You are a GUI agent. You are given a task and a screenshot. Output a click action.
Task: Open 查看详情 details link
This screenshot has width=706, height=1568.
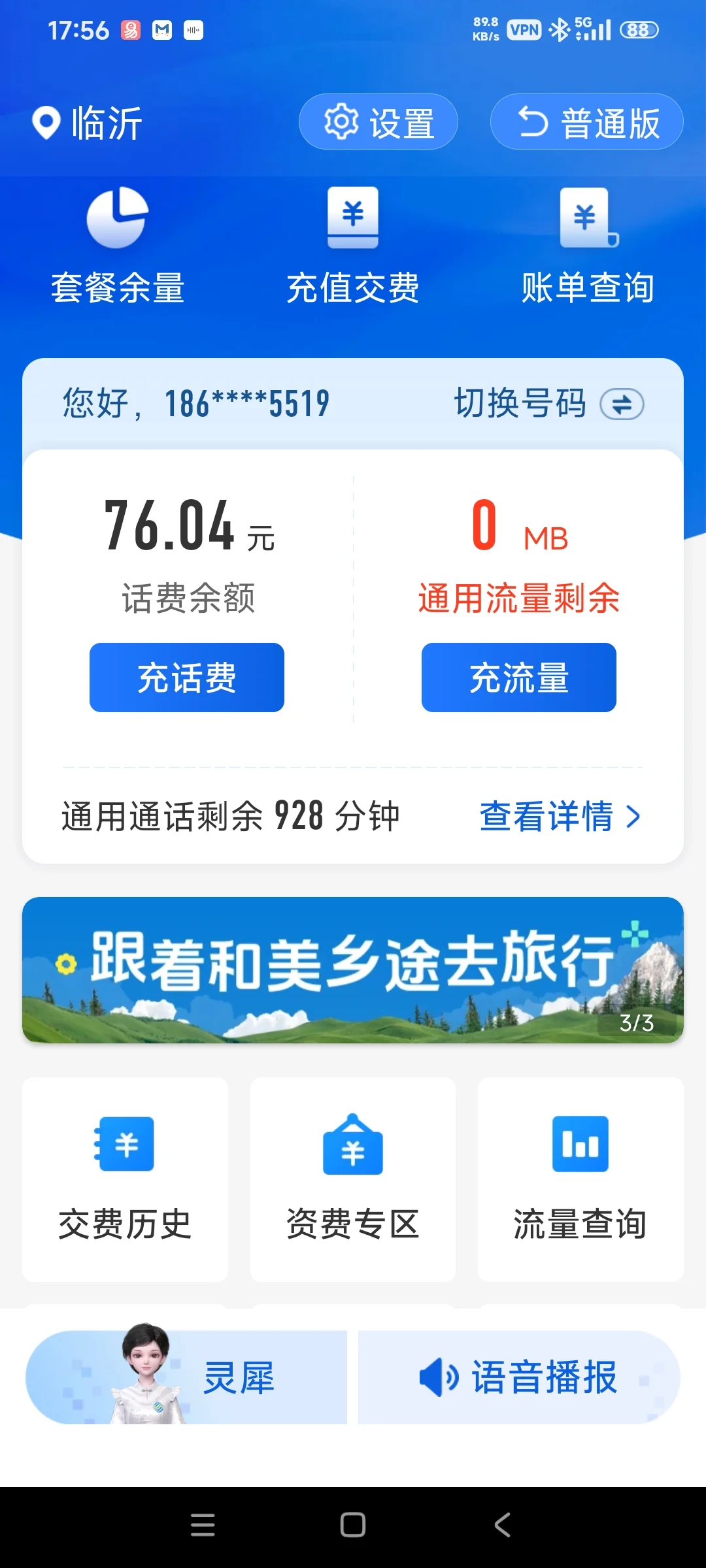point(560,817)
